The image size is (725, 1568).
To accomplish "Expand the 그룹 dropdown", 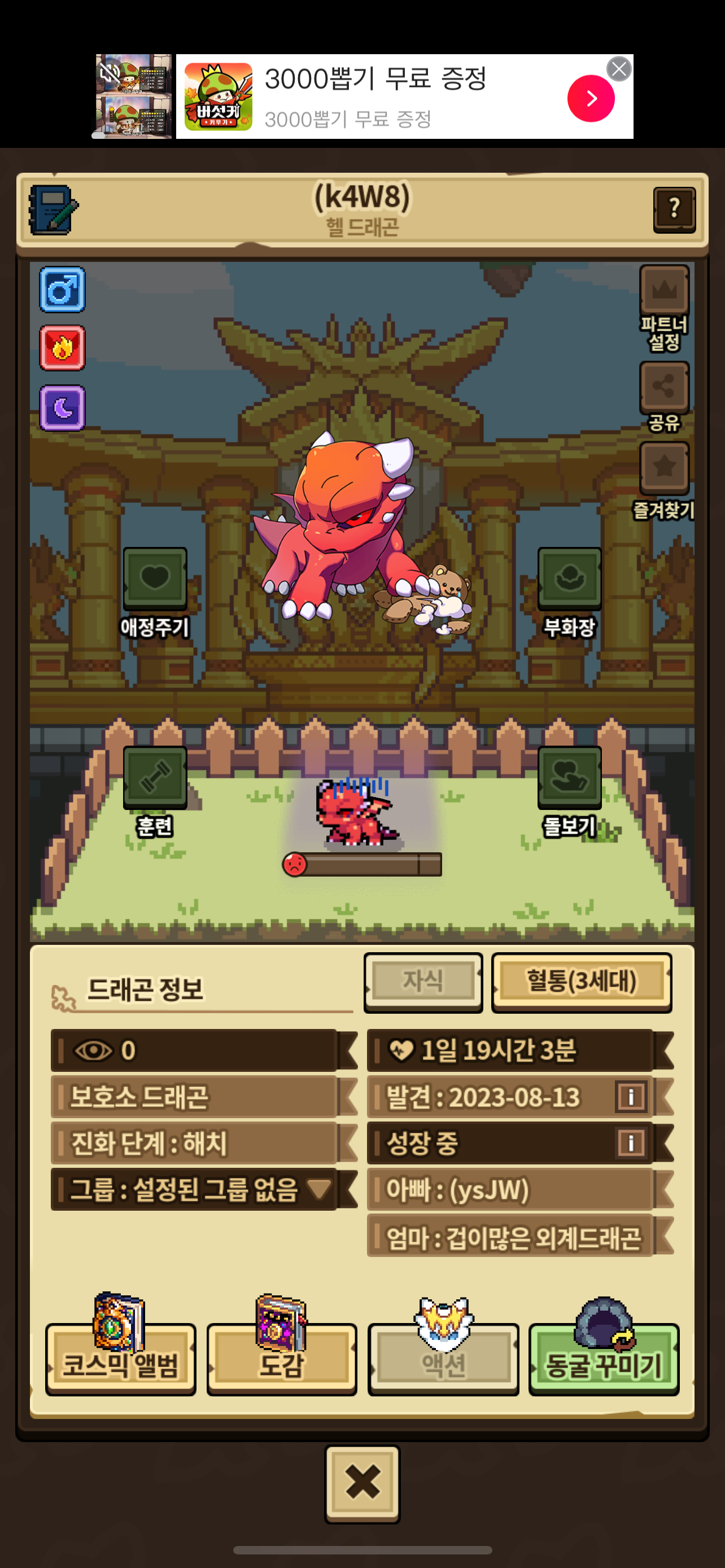I will pyautogui.click(x=318, y=1189).
